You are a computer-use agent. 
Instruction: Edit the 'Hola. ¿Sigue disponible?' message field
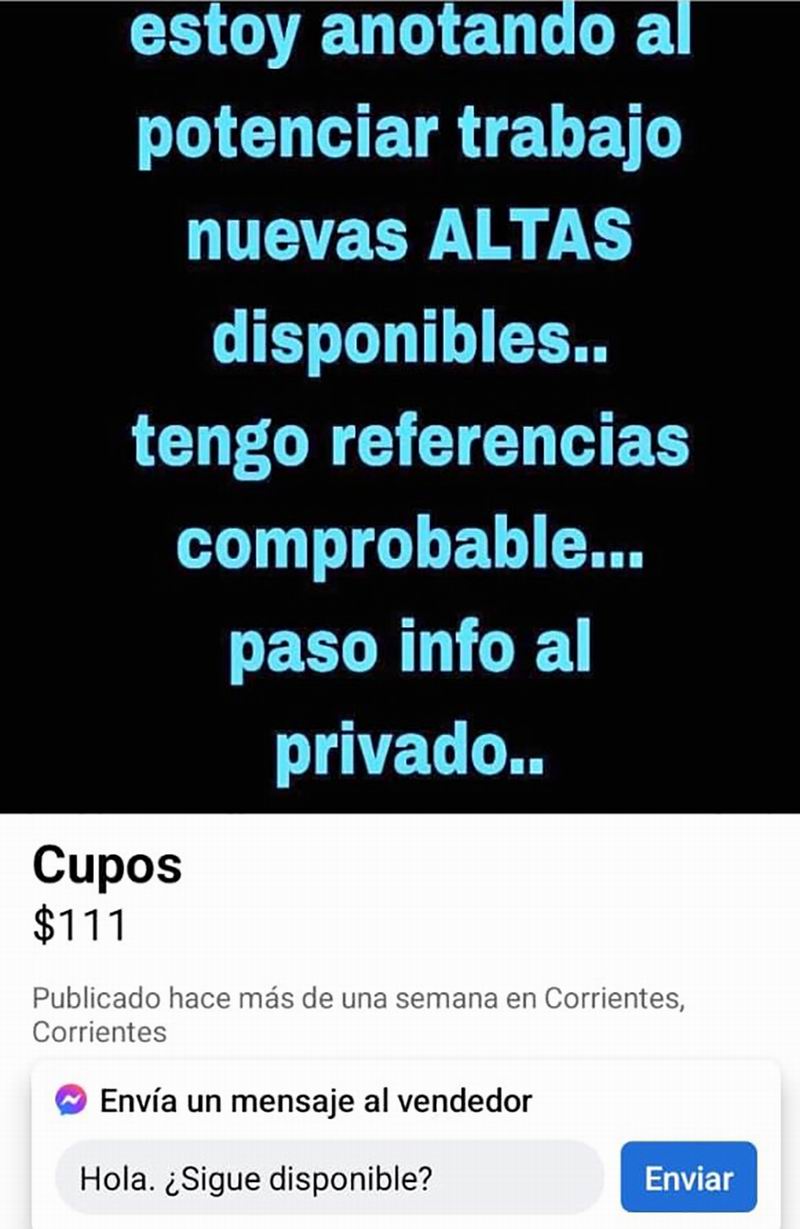(x=328, y=1178)
